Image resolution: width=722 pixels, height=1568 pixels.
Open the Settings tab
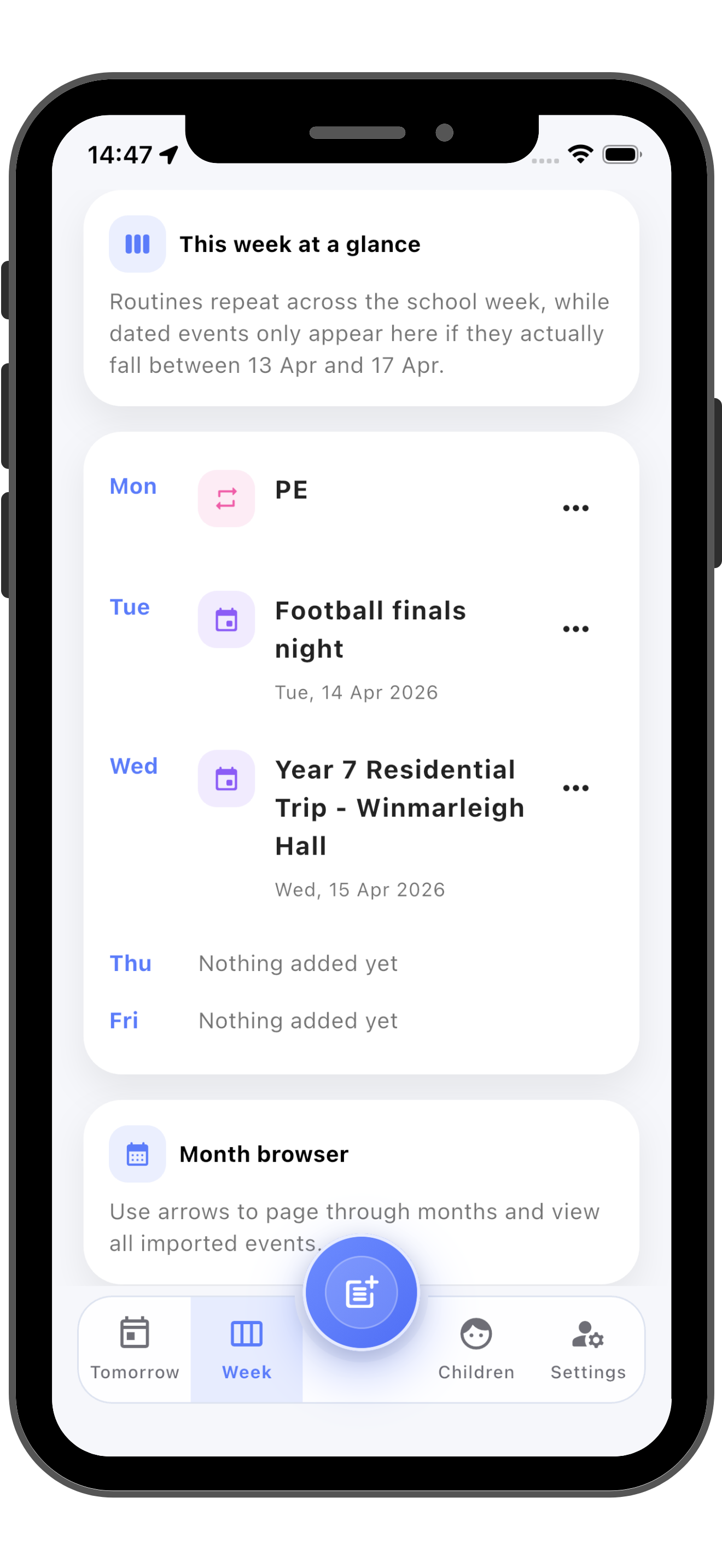(588, 1349)
